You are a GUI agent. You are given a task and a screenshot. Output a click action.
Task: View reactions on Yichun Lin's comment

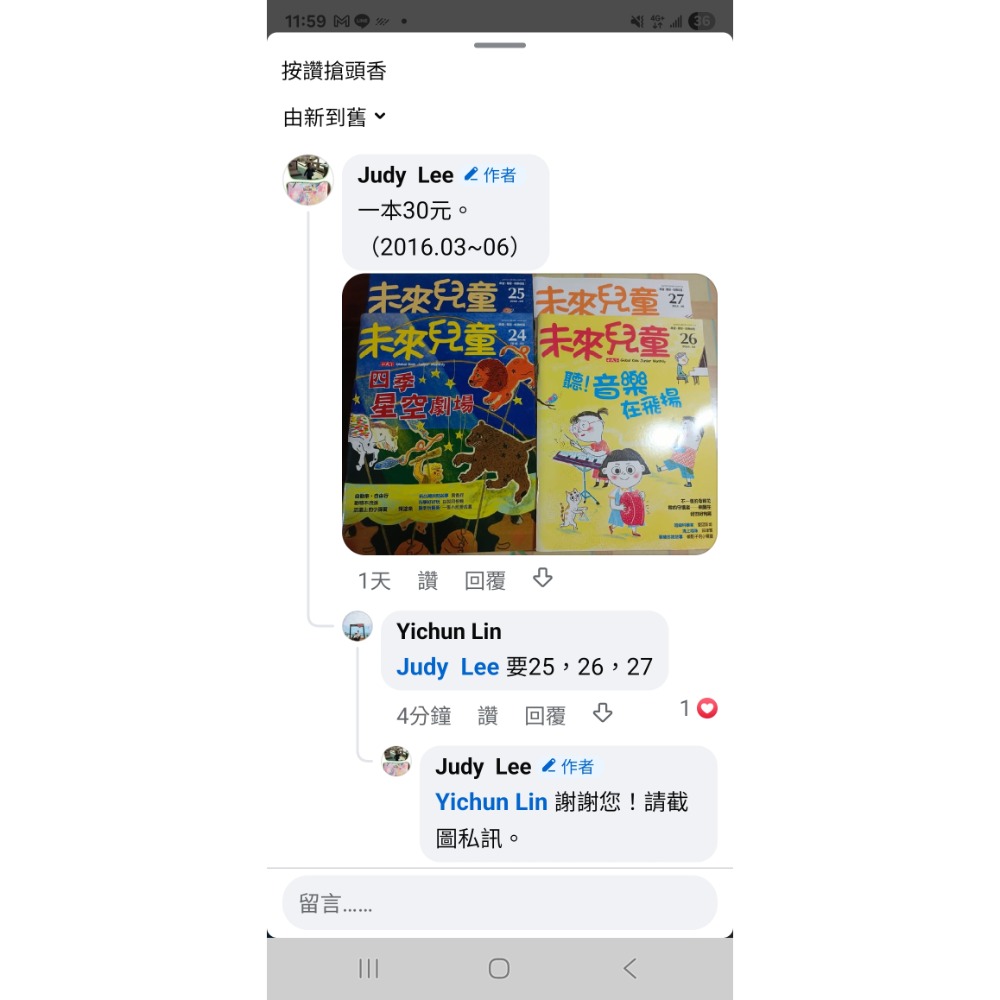tap(699, 709)
